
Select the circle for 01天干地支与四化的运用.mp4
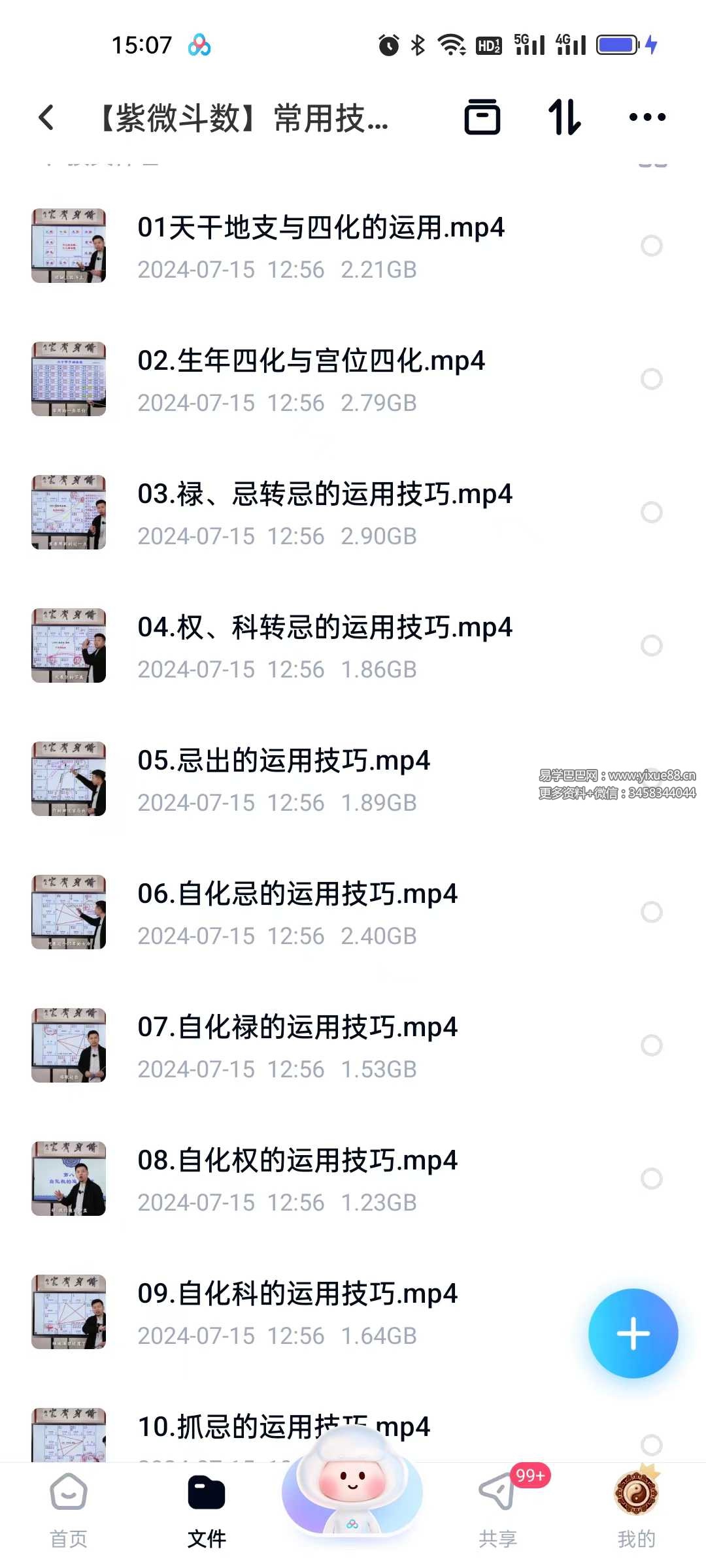pyautogui.click(x=651, y=246)
